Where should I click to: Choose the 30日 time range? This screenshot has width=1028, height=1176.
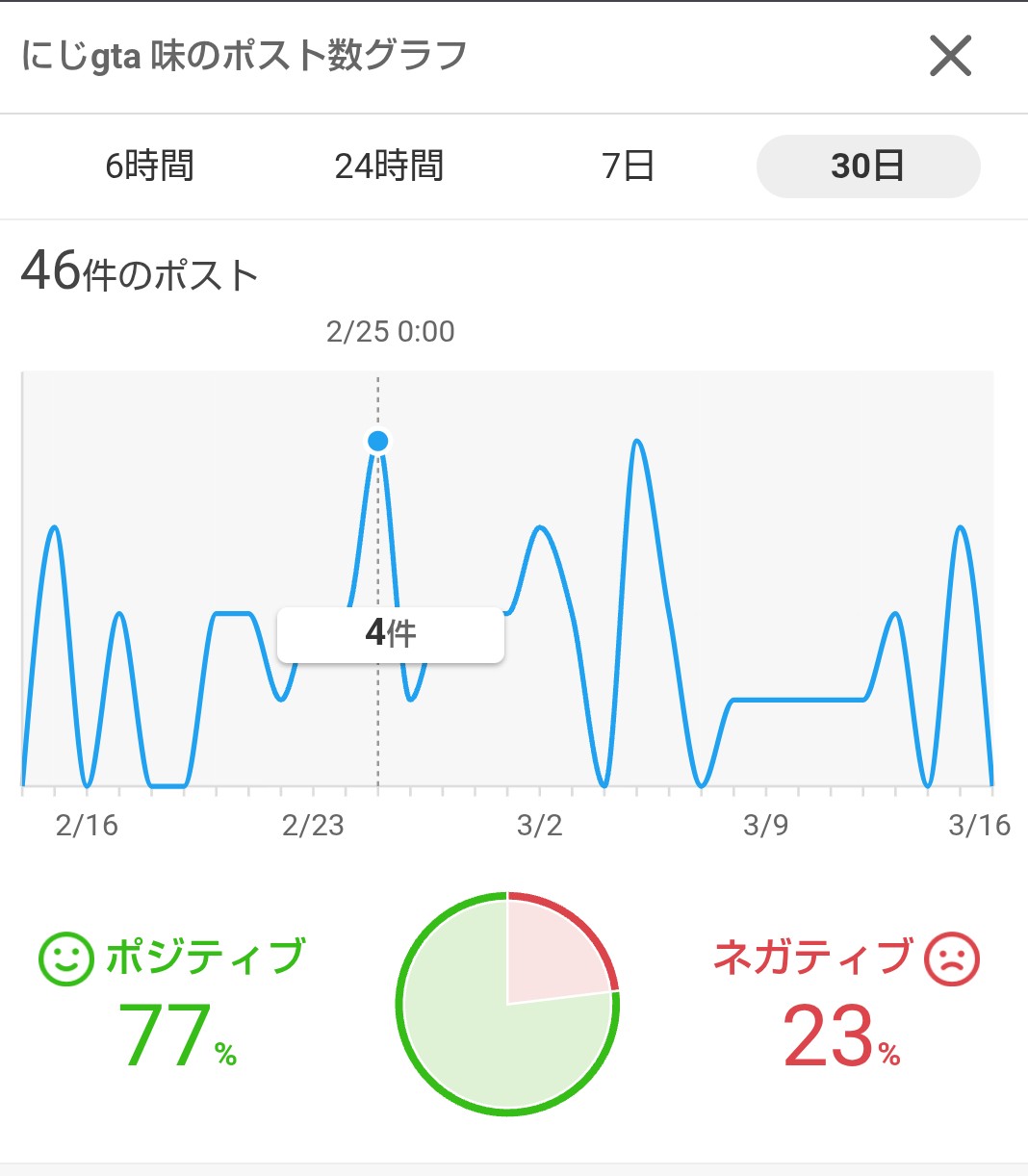[867, 166]
